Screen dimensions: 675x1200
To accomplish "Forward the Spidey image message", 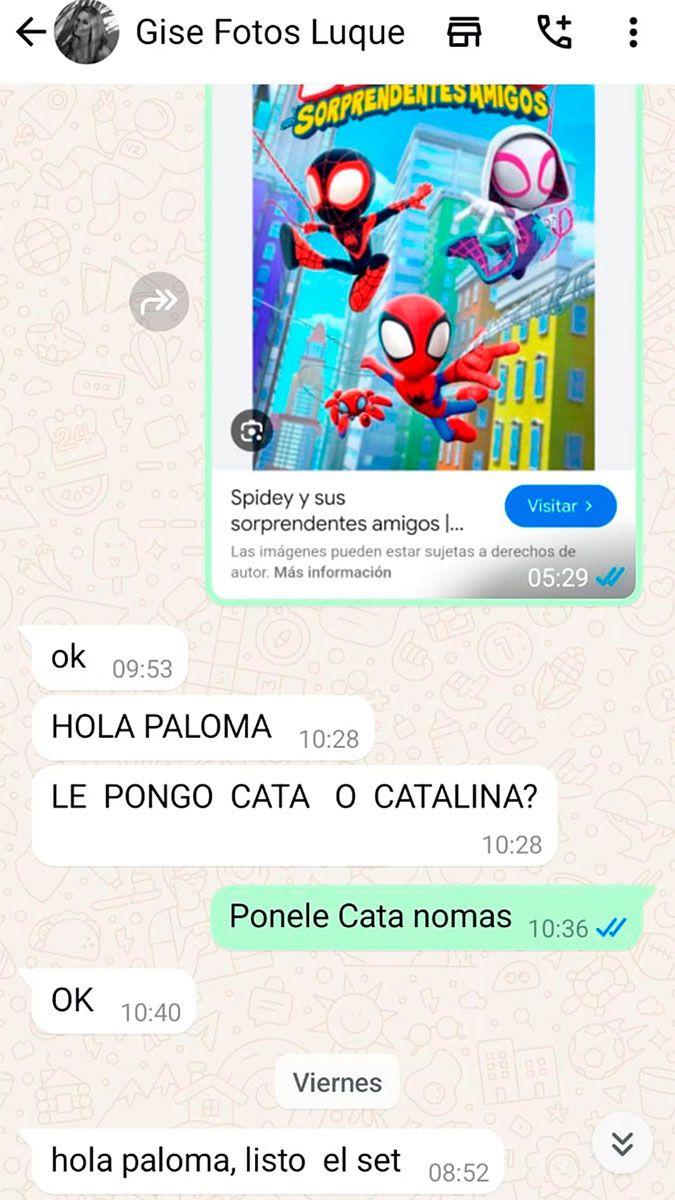I will point(159,302).
